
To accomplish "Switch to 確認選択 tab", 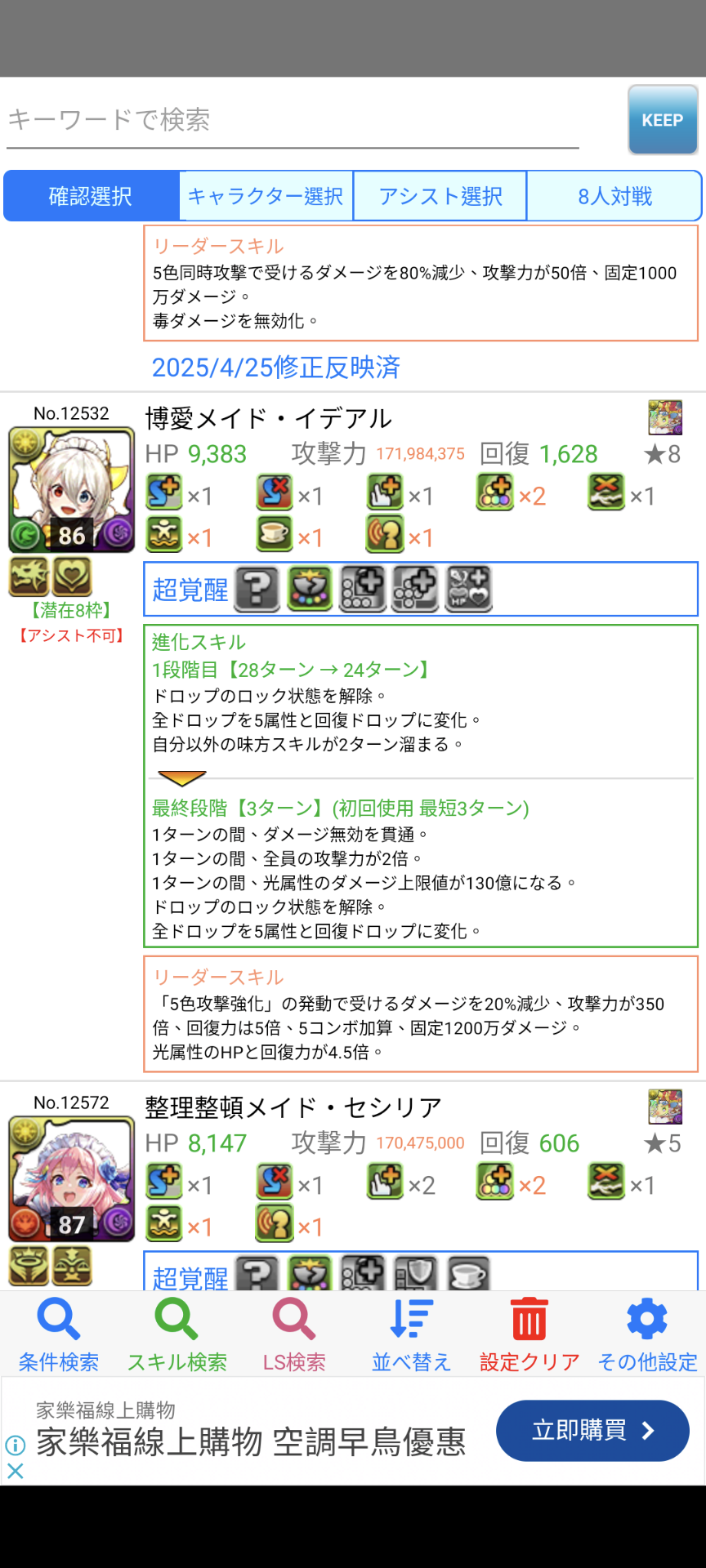I will tap(91, 196).
